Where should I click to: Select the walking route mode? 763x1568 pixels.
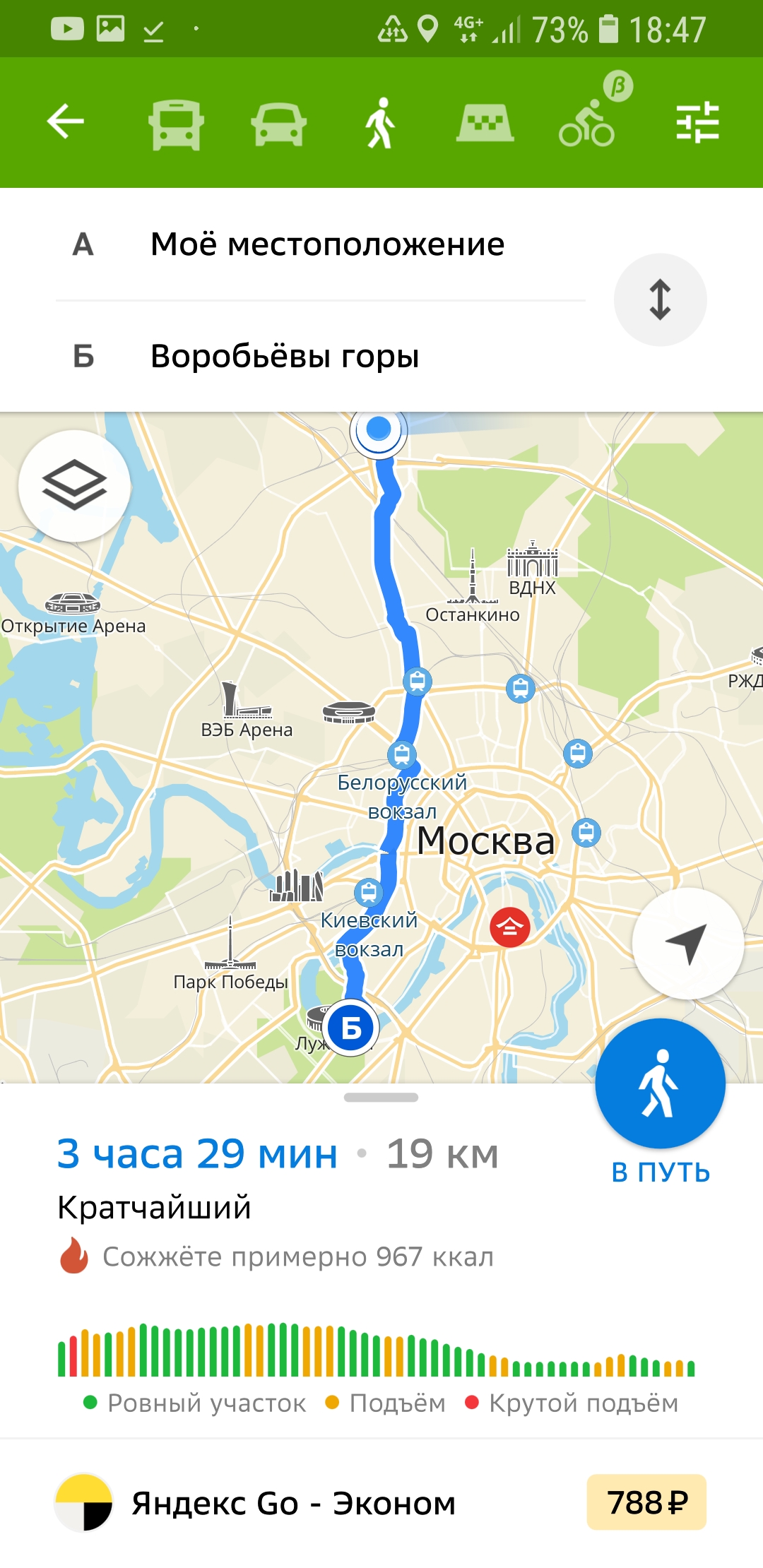point(380,124)
